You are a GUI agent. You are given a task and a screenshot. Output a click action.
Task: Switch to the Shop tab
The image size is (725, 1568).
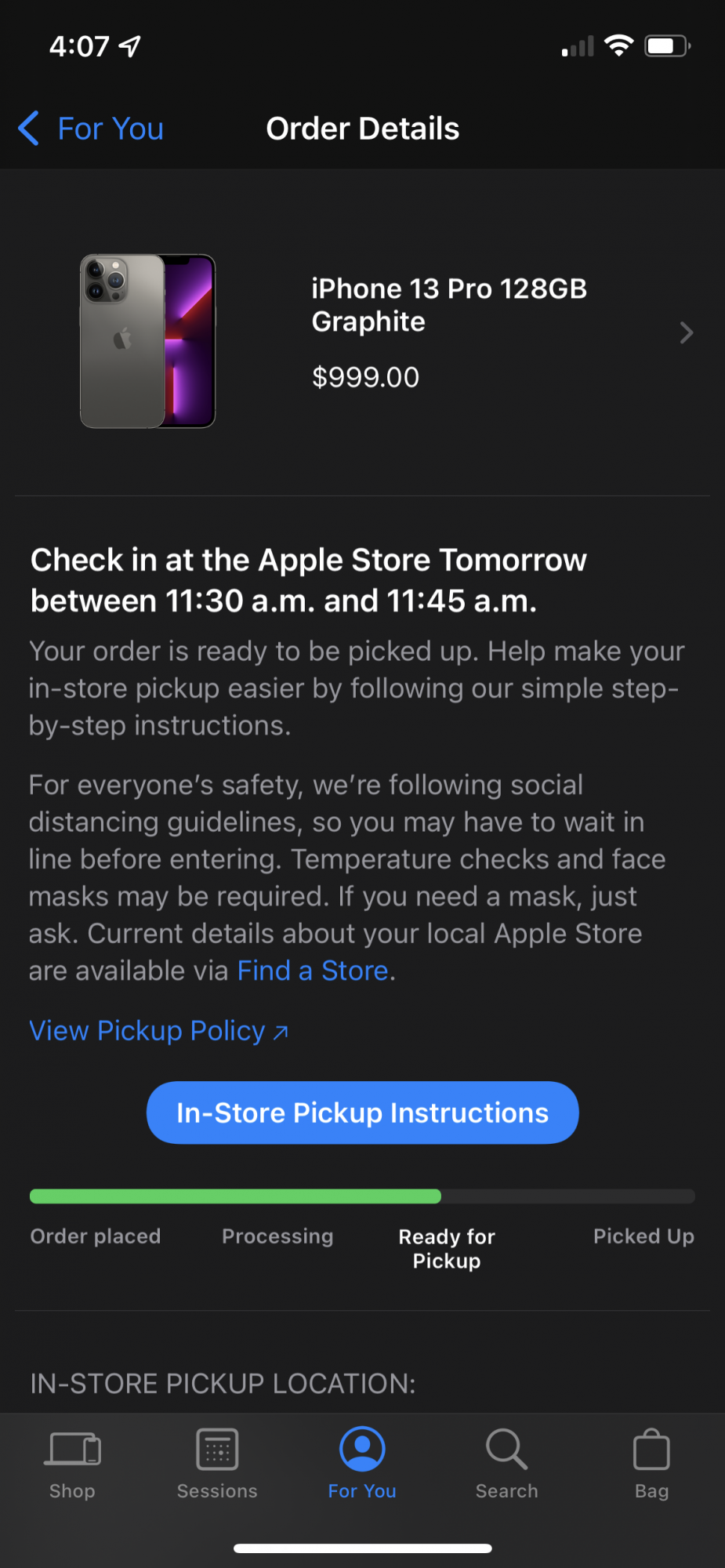pyautogui.click(x=72, y=1463)
